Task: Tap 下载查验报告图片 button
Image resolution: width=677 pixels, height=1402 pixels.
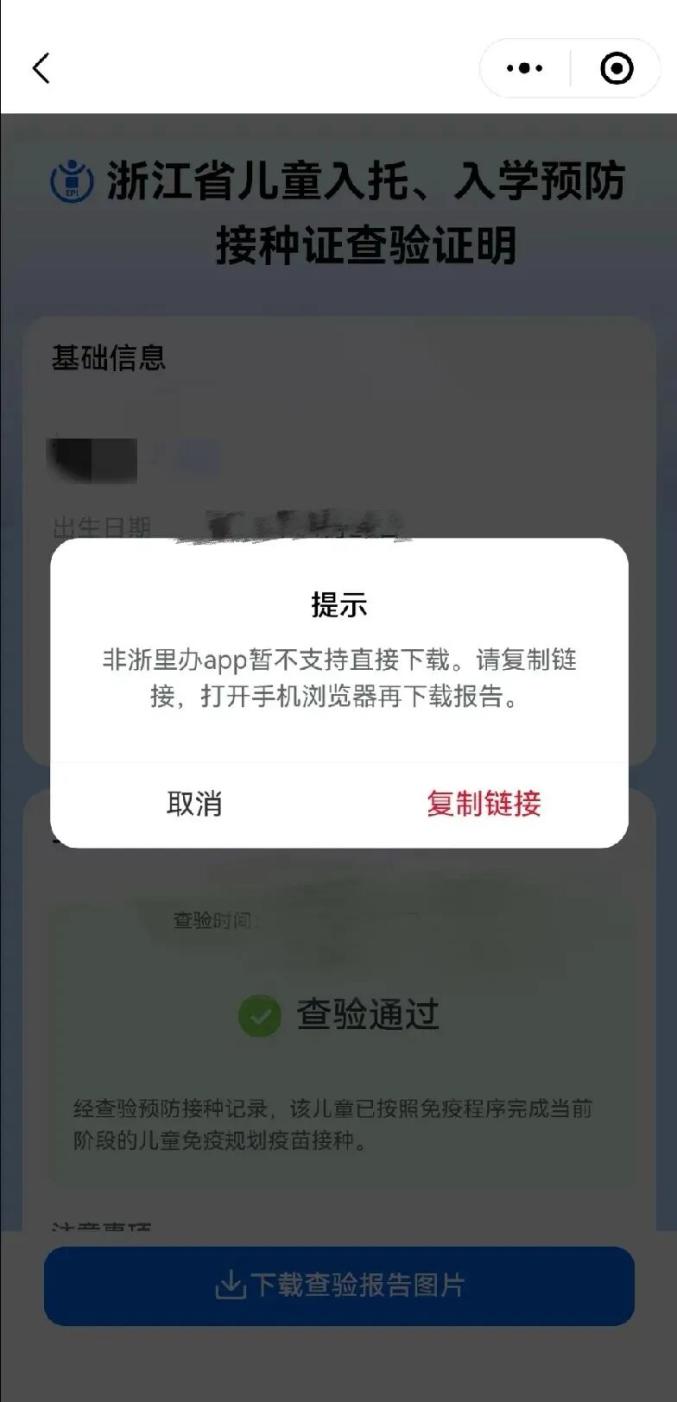Action: pyautogui.click(x=339, y=1286)
